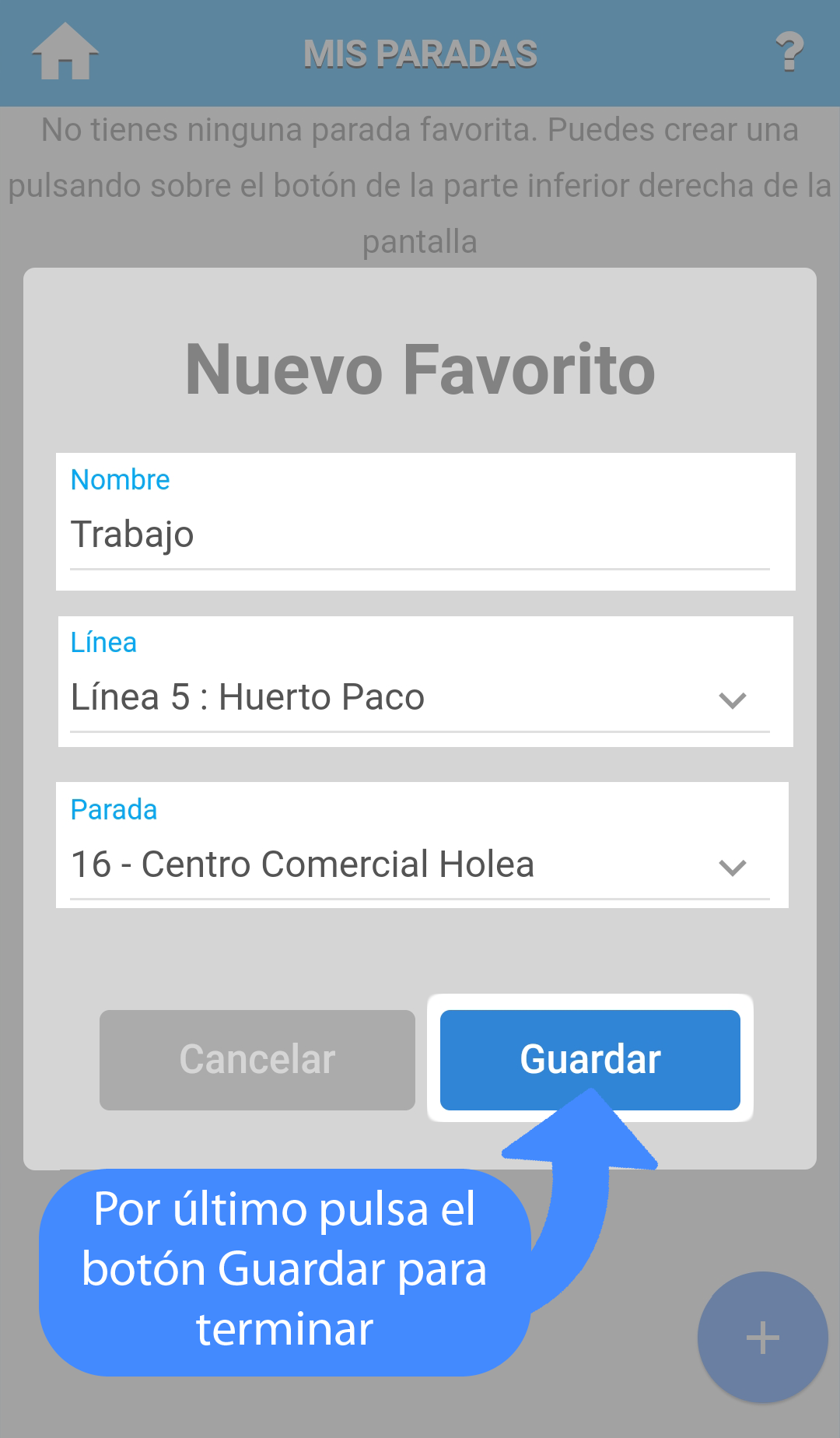Edit the Nombre field showing Trabajo

tap(420, 535)
